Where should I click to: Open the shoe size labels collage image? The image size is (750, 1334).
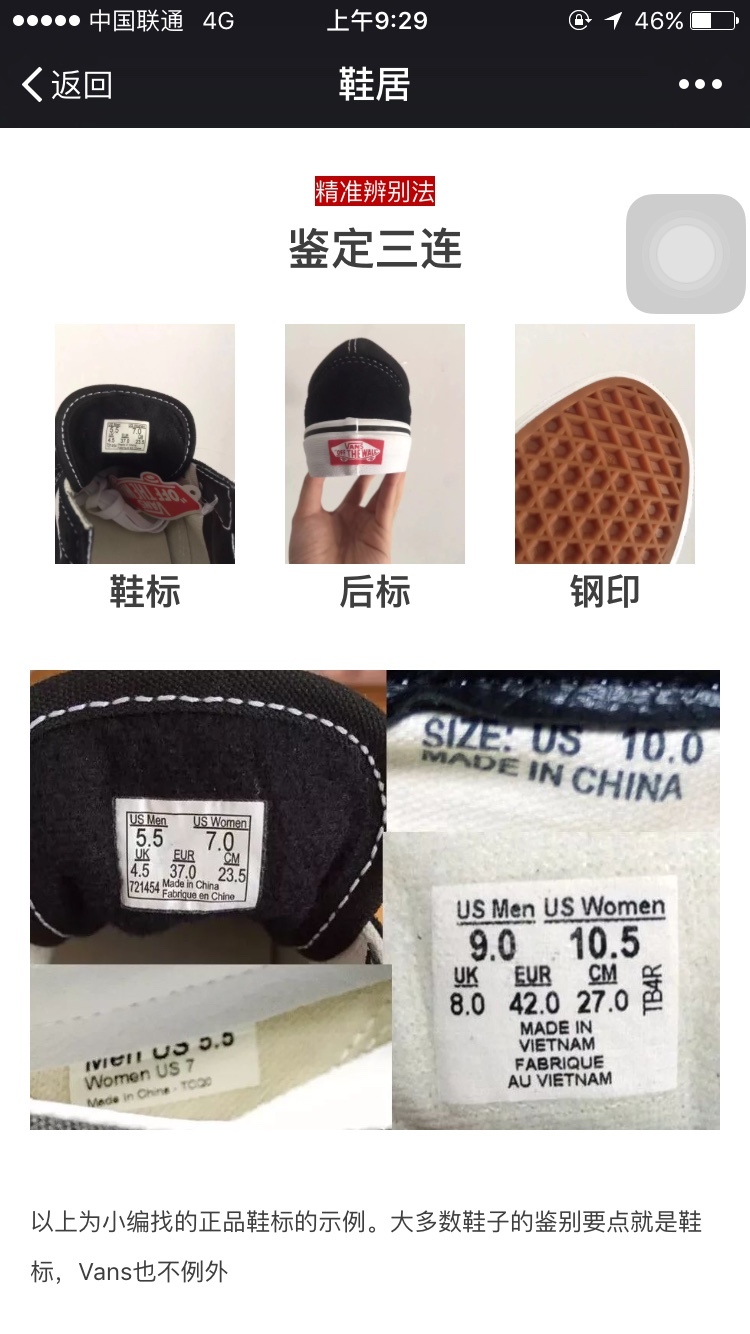point(375,900)
